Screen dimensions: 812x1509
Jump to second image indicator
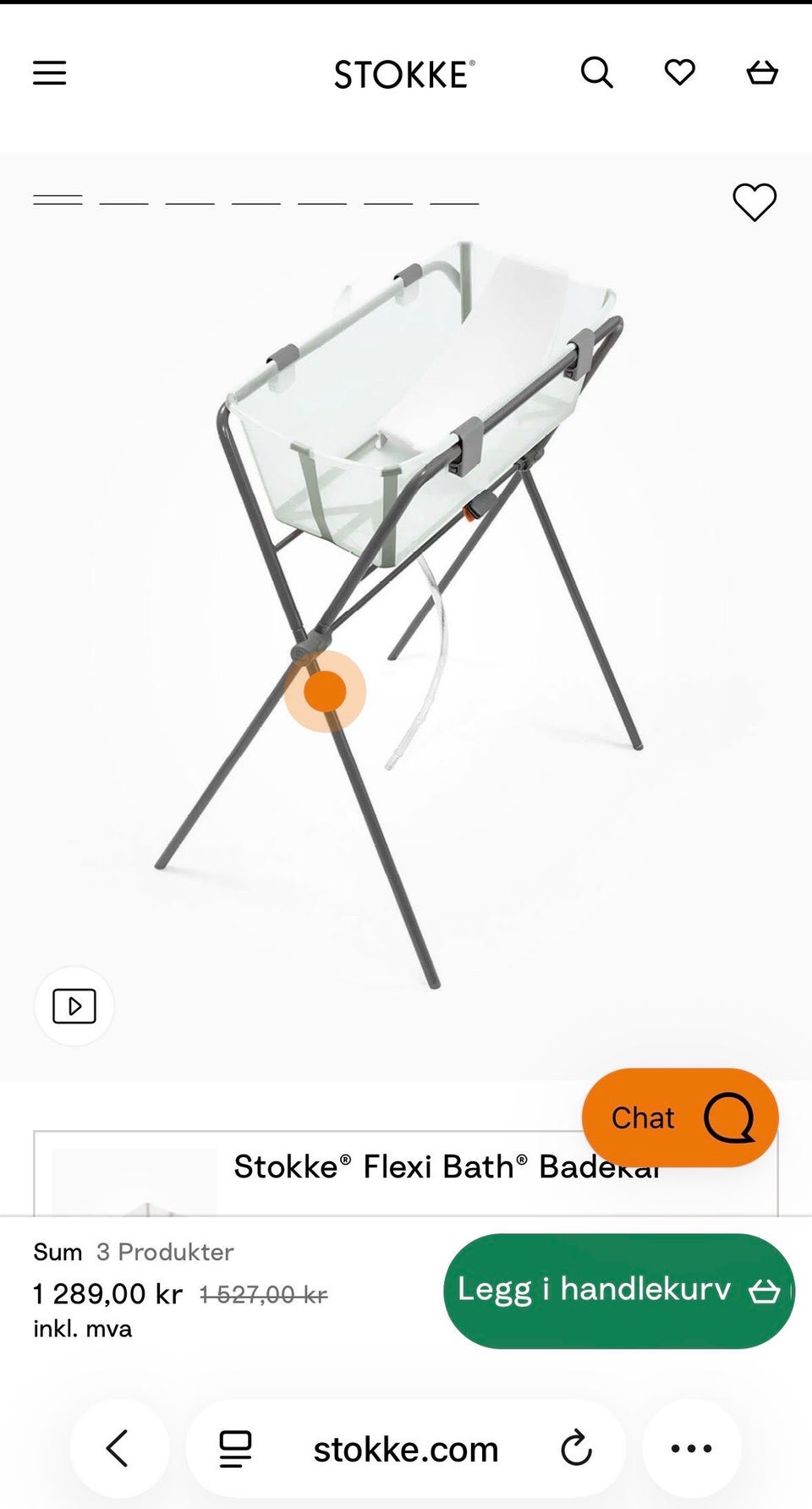point(123,202)
